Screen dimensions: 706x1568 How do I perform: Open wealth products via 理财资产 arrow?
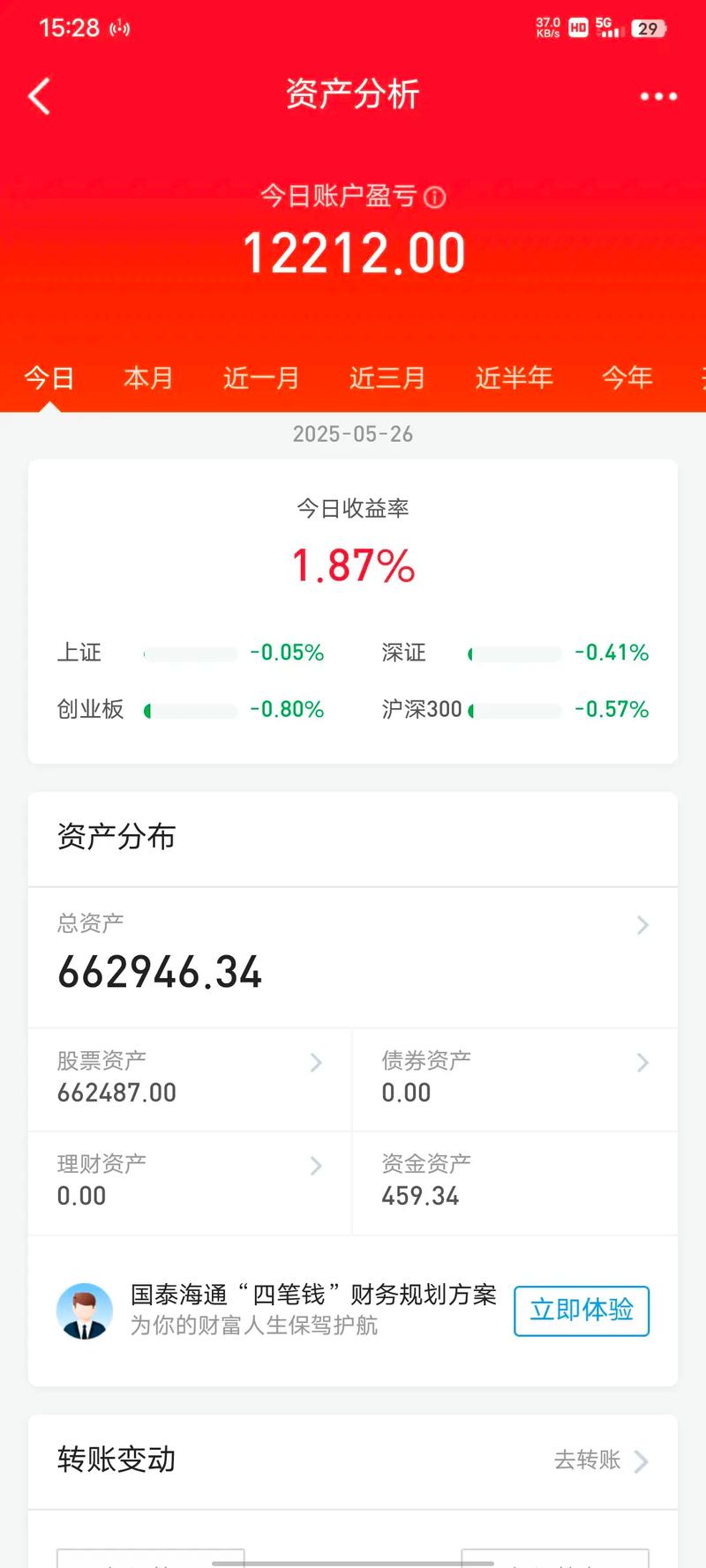[x=315, y=1166]
